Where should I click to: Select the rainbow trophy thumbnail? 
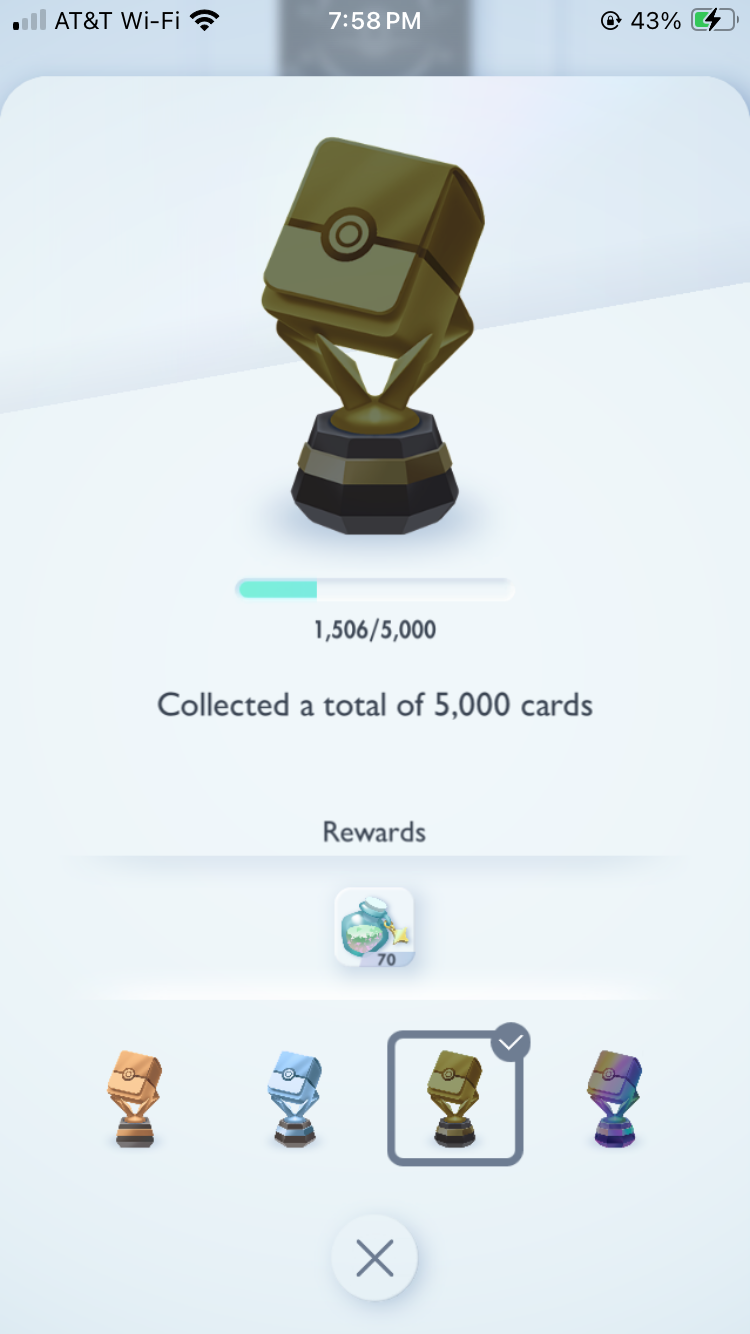point(615,1098)
